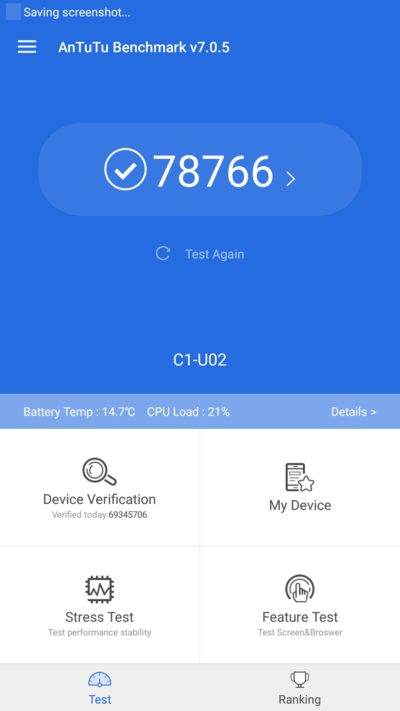Open Details for battery and CPU
Screen dimensions: 400x711
353,412
